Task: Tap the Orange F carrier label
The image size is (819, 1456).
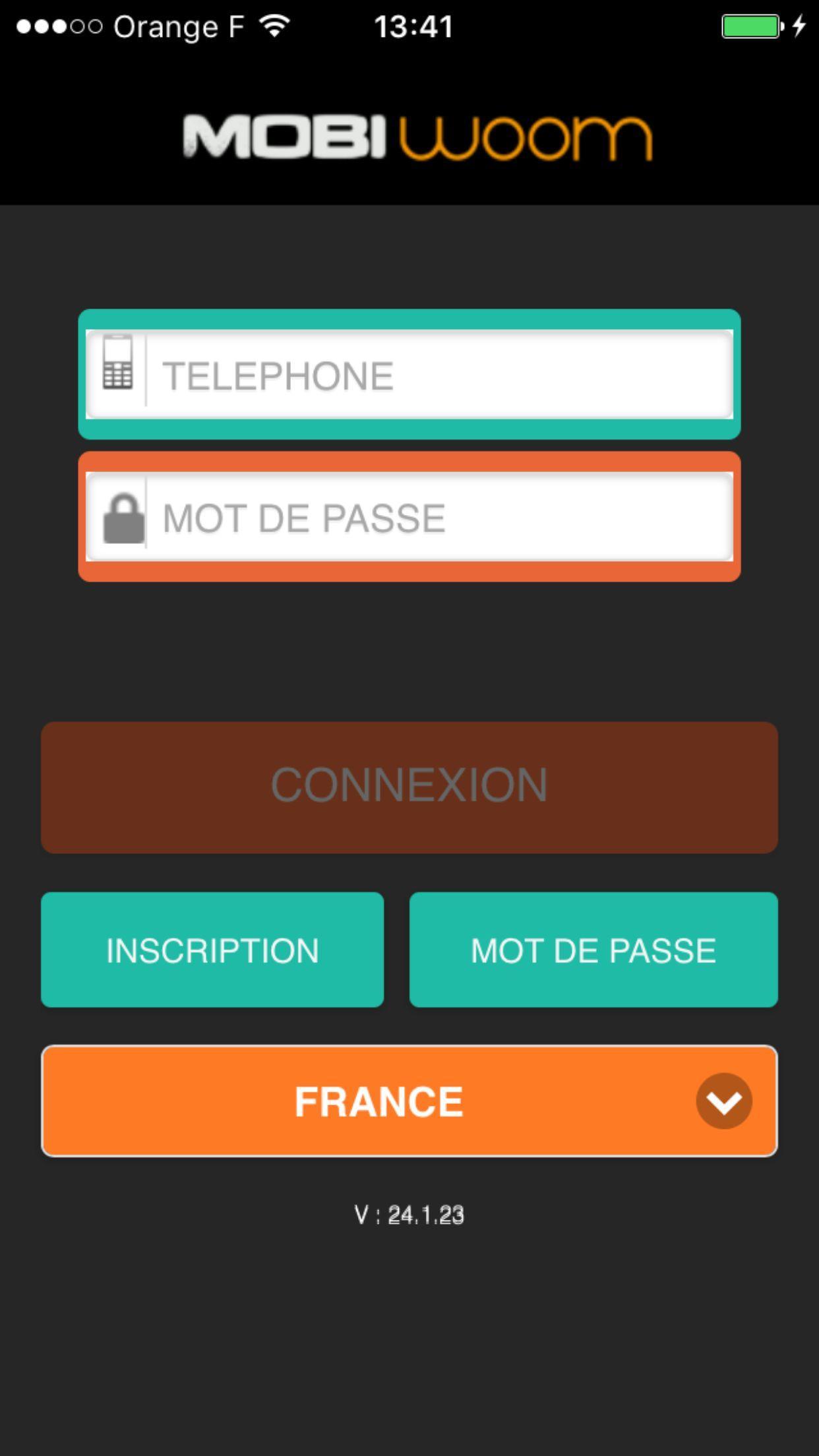Action: click(179, 25)
